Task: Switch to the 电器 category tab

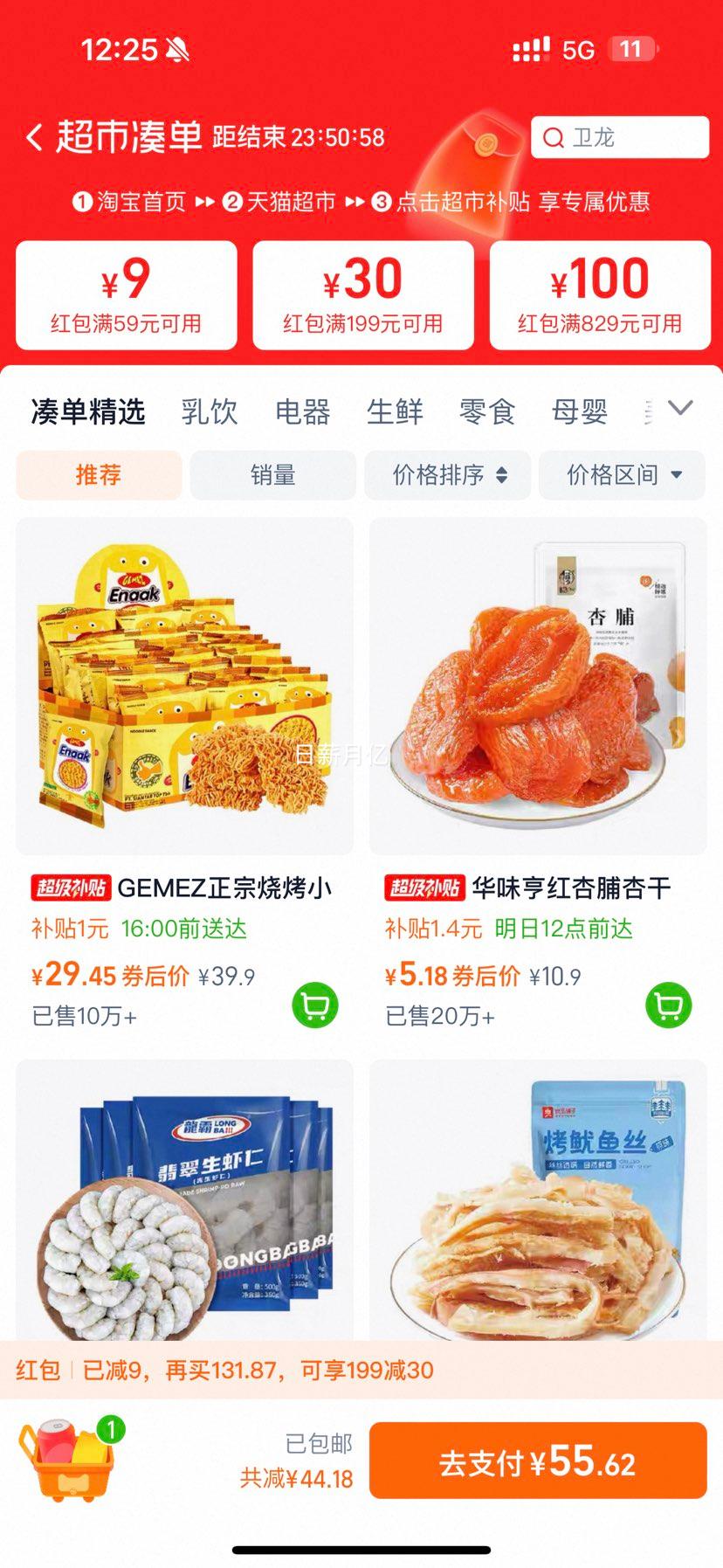Action: click(x=302, y=411)
